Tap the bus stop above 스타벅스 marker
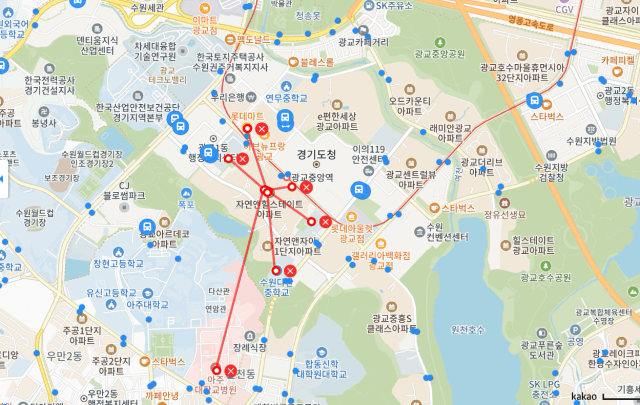Screen dimensions: 640x405 click(535, 101)
